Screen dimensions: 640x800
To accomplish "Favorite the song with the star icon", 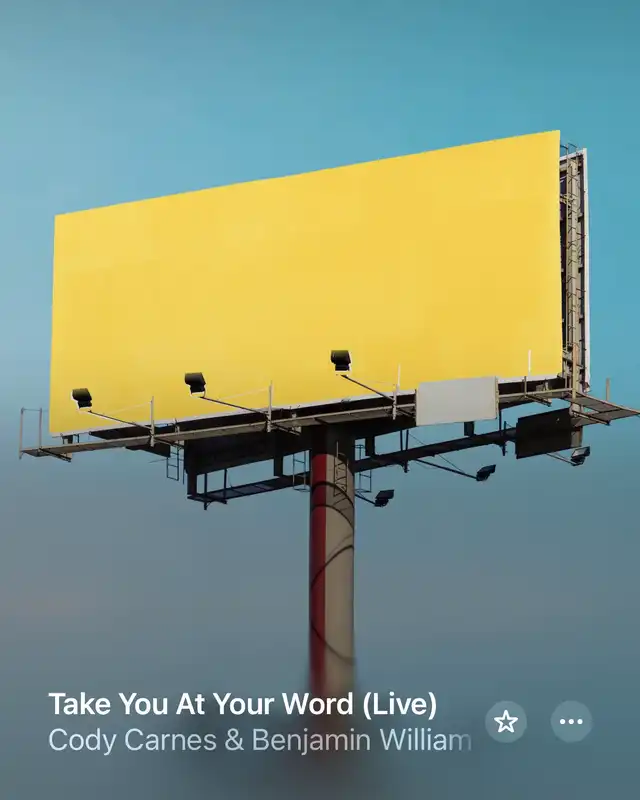I will pyautogui.click(x=506, y=721).
